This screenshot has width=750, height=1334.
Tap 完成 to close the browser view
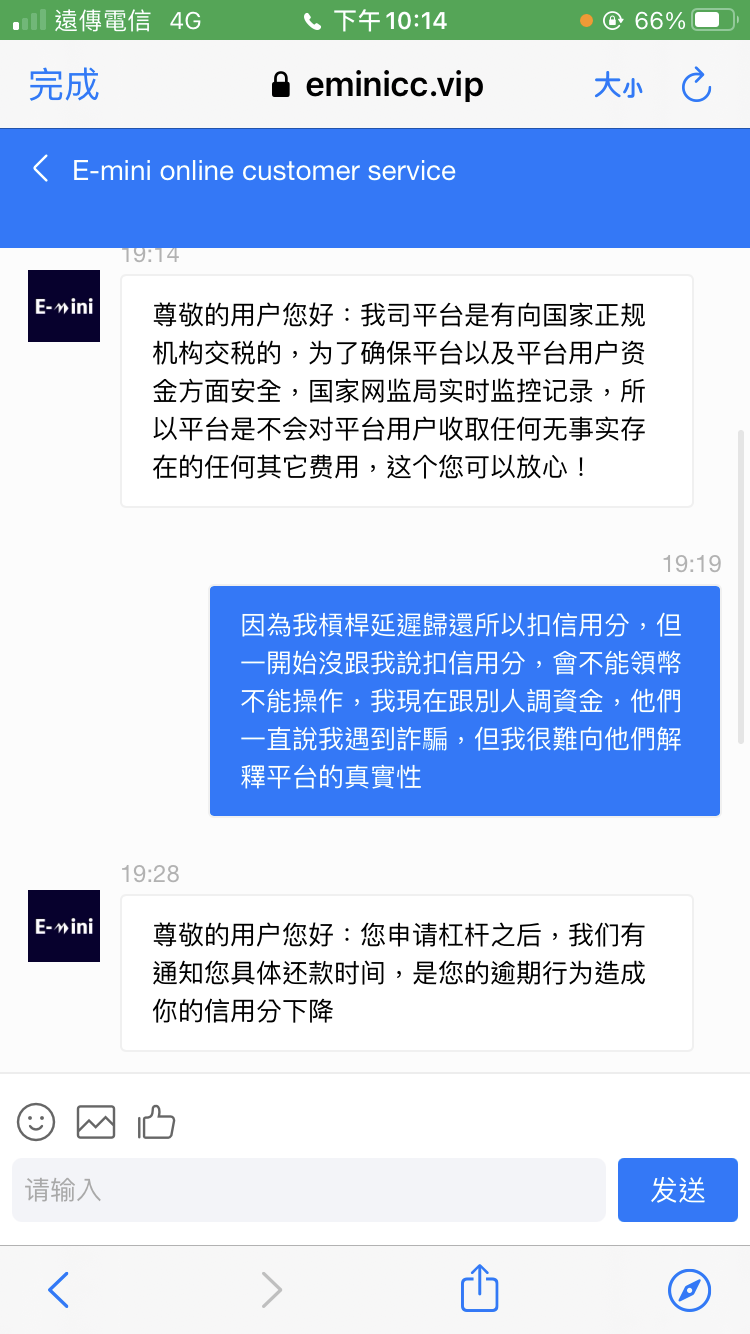[x=64, y=85]
